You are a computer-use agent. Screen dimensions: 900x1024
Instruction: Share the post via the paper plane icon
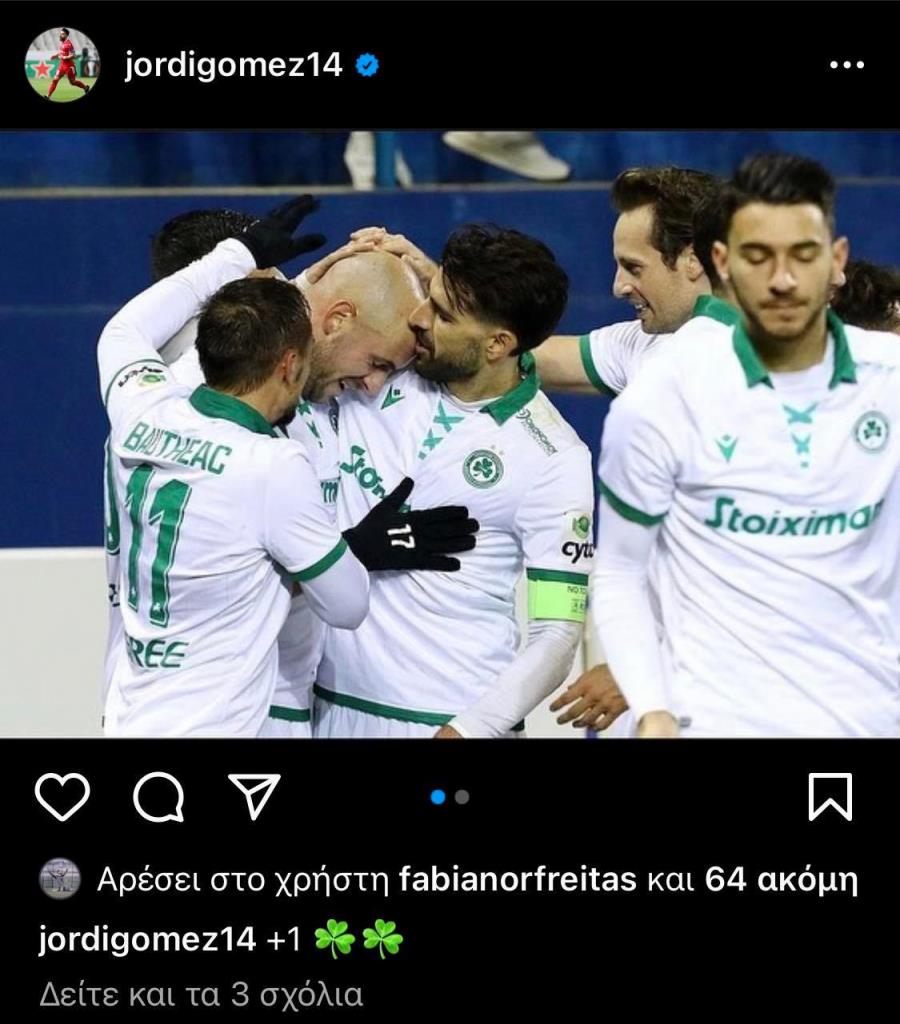(x=254, y=797)
